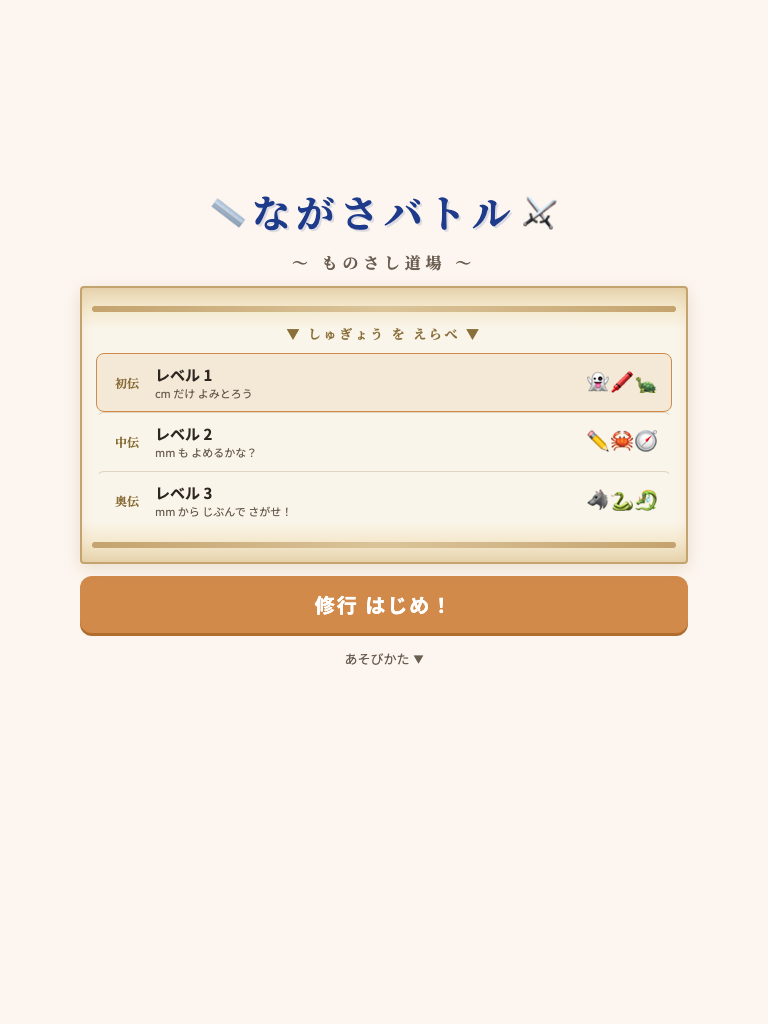Click the 初伝 rank label
This screenshot has width=768, height=1024.
[127, 383]
